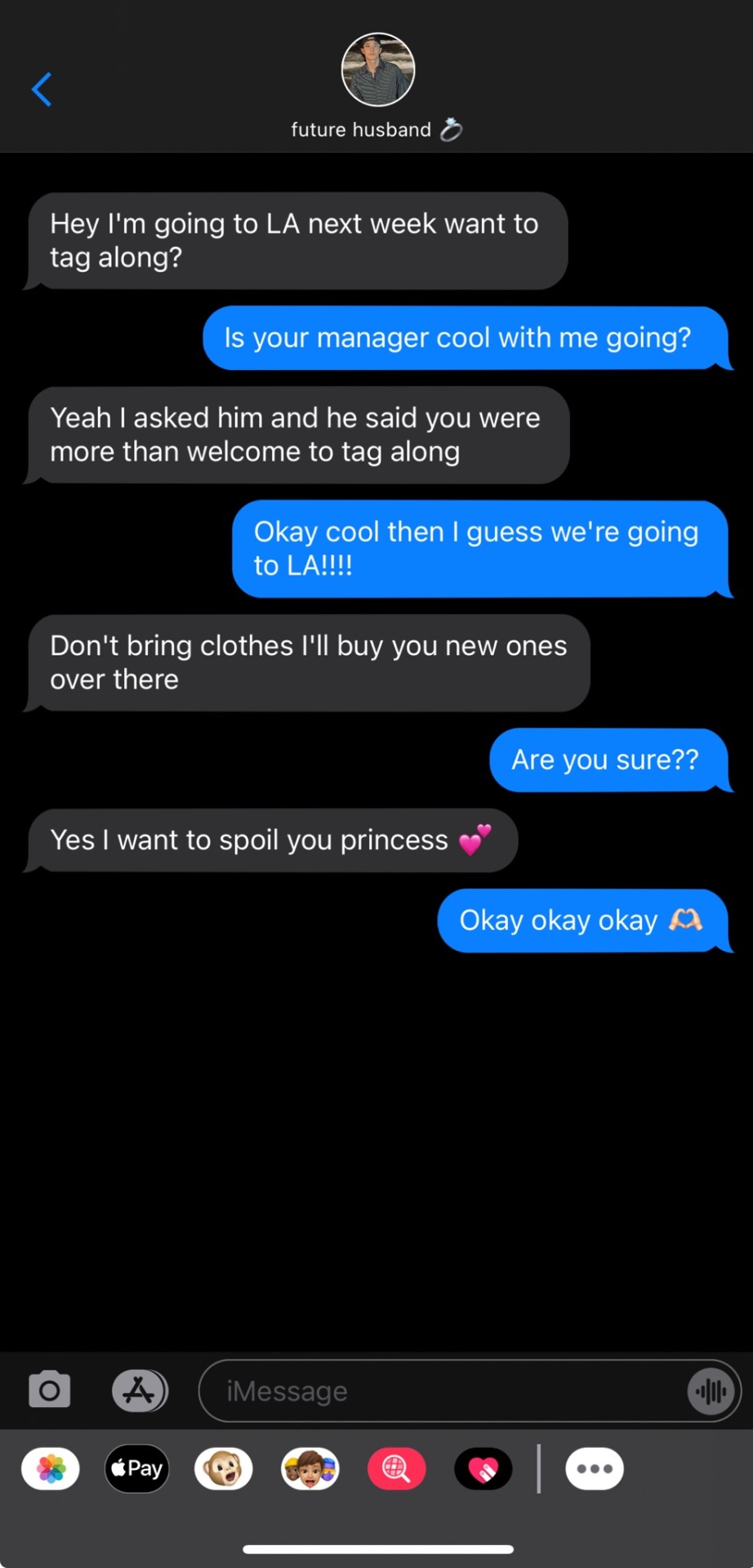Open the Memoji stickers app
This screenshot has width=753, height=1568.
coord(310,1468)
